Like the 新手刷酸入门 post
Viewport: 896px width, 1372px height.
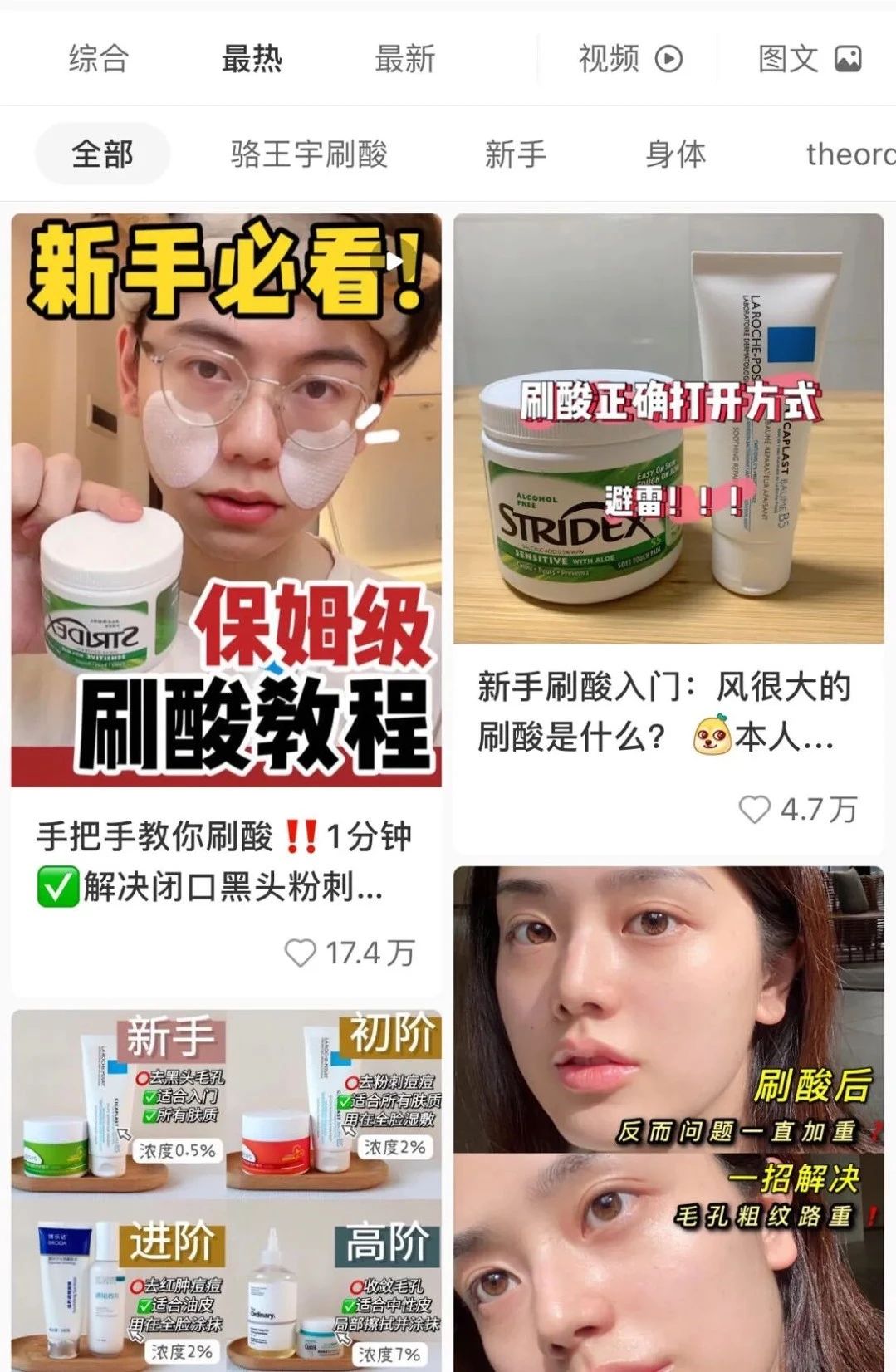click(754, 809)
